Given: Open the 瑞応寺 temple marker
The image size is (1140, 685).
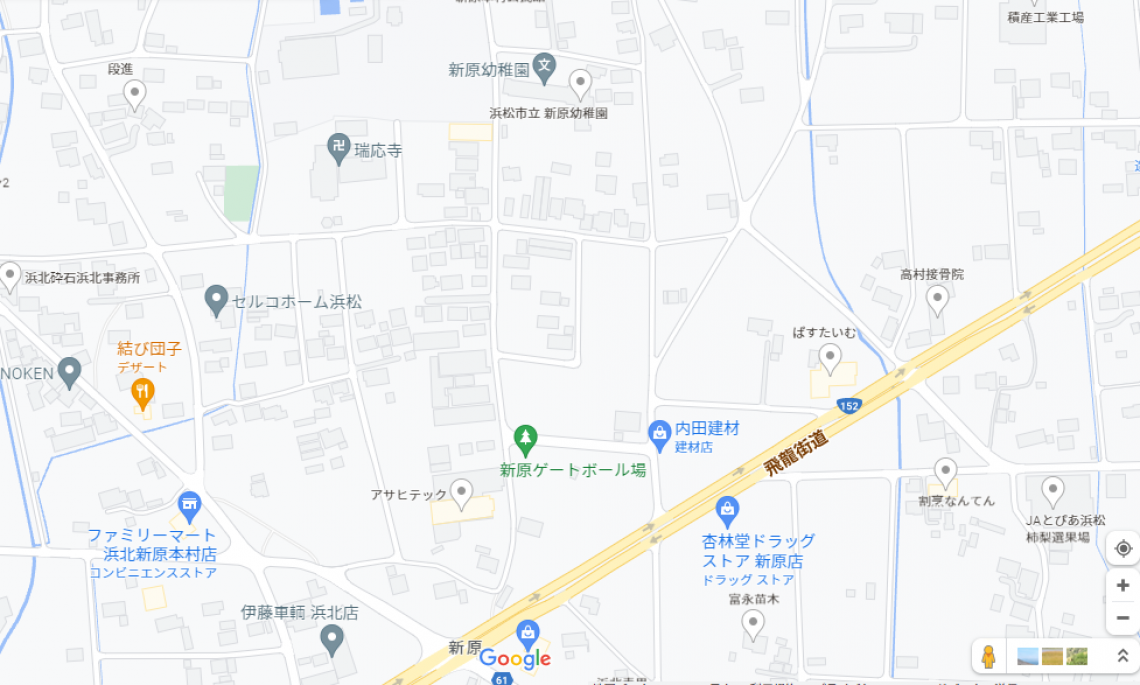Looking at the screenshot, I should coord(339,149).
